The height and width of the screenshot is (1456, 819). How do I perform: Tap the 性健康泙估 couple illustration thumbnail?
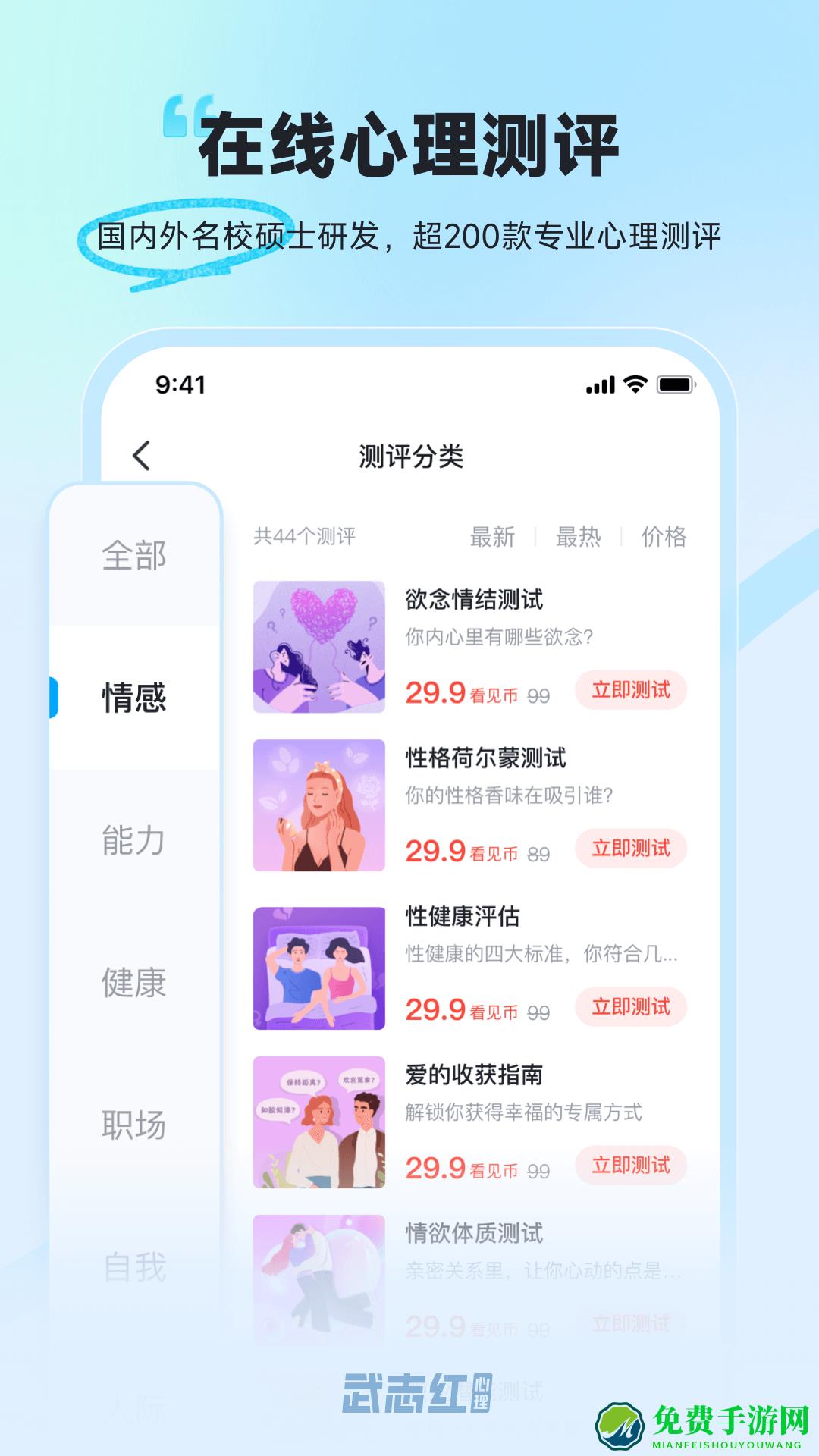click(317, 966)
